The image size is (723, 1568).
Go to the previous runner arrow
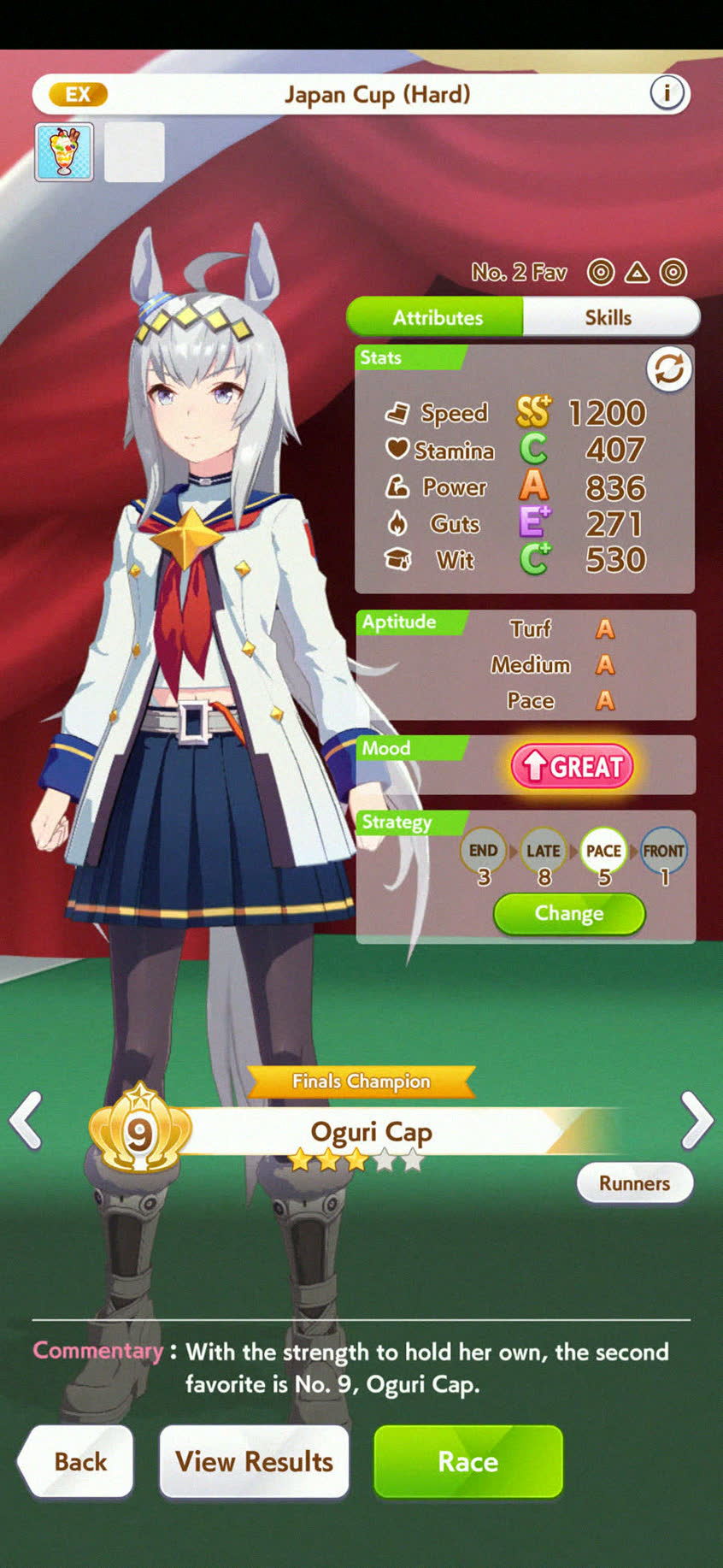pos(26,1121)
